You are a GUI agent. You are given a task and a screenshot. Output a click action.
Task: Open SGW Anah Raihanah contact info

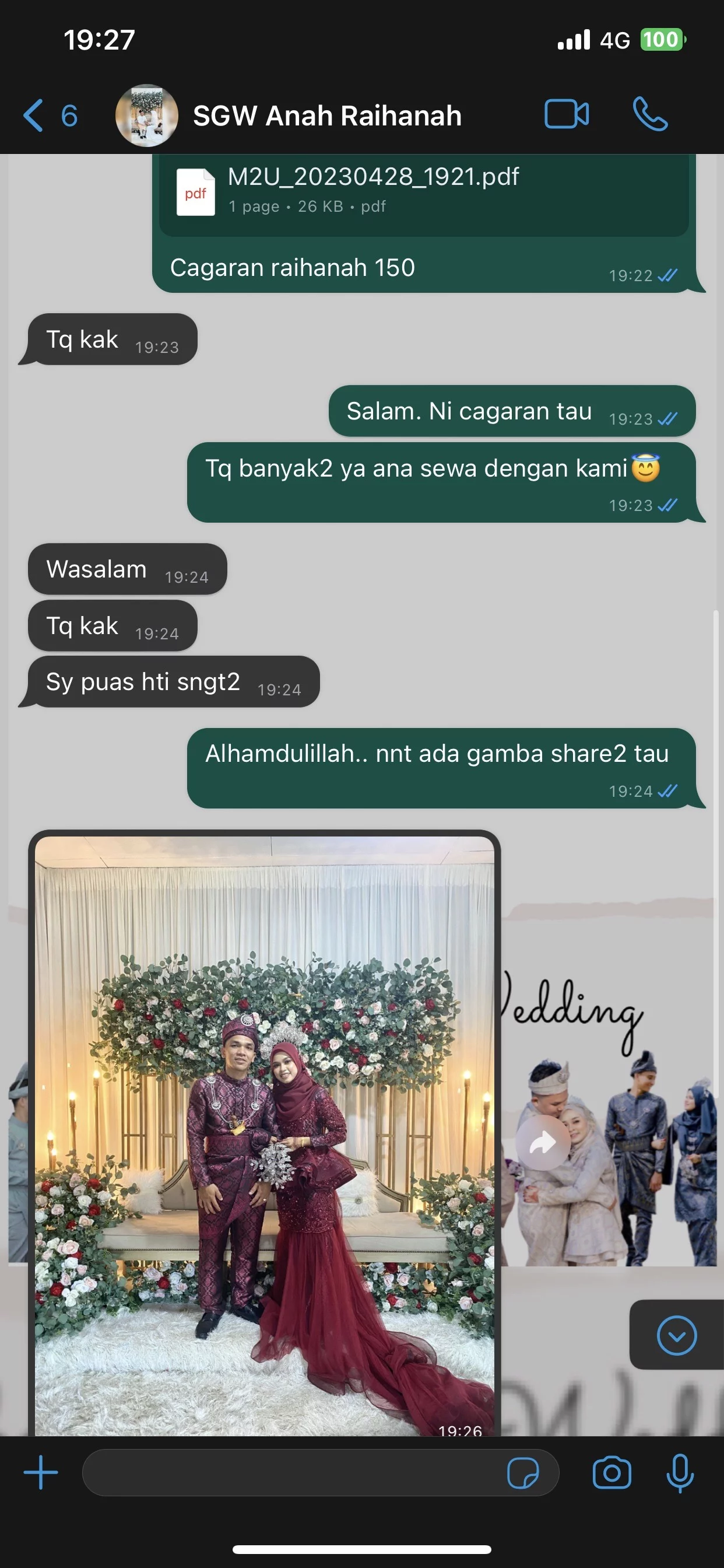pyautogui.click(x=326, y=116)
